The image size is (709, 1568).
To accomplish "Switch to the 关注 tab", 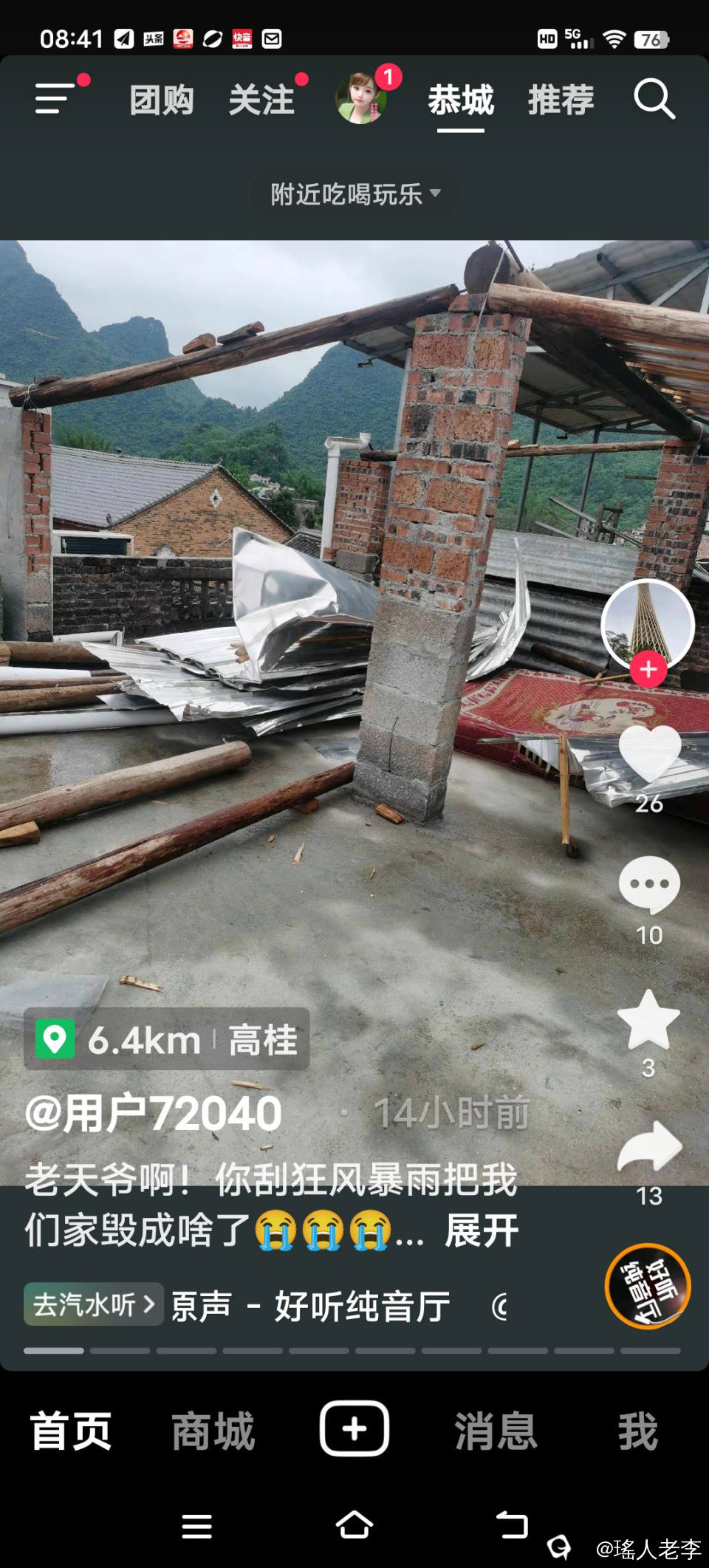I will [261, 100].
